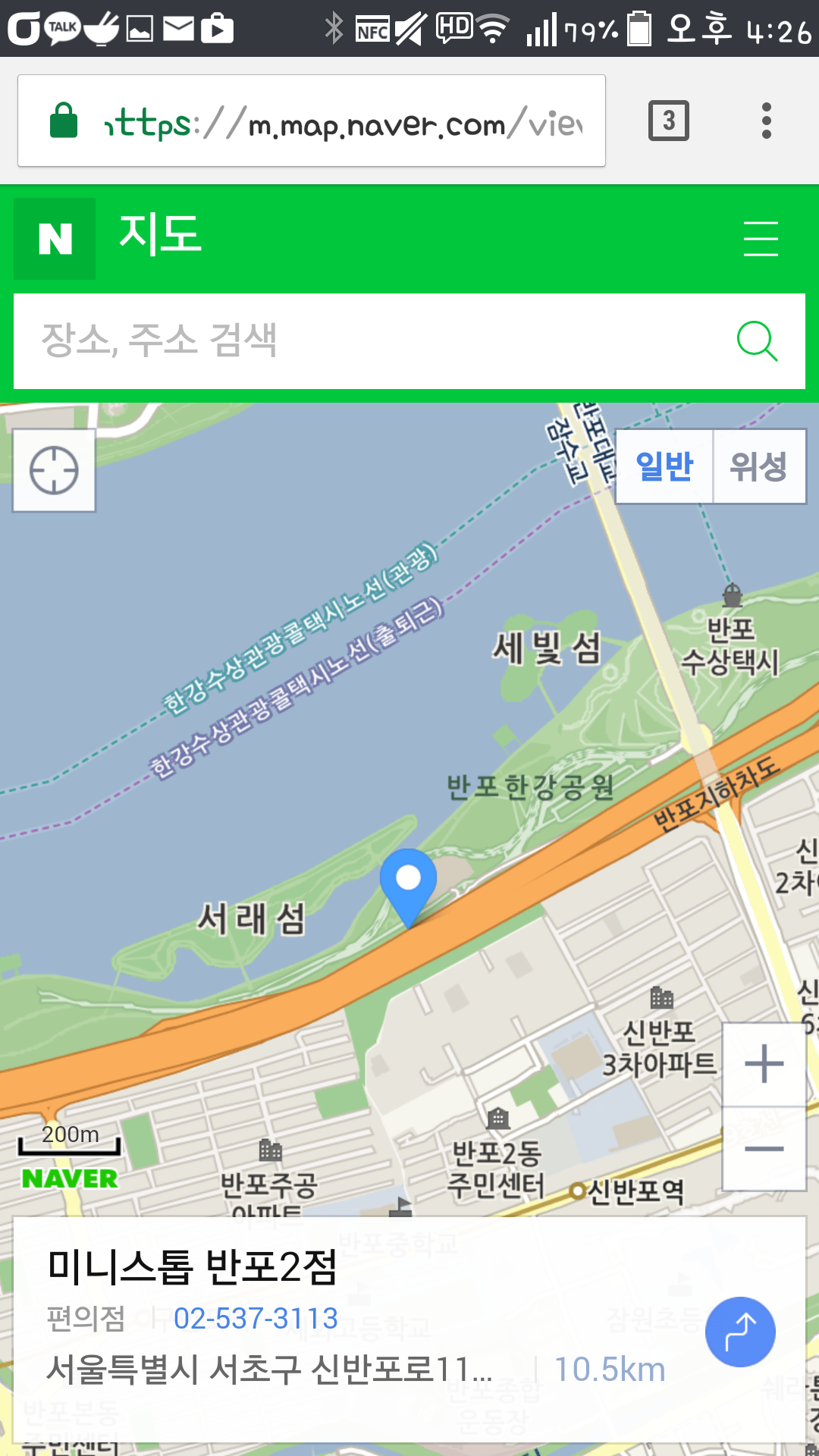Zoom in the map
Viewport: 819px width, 1456px height.
[x=764, y=1064]
